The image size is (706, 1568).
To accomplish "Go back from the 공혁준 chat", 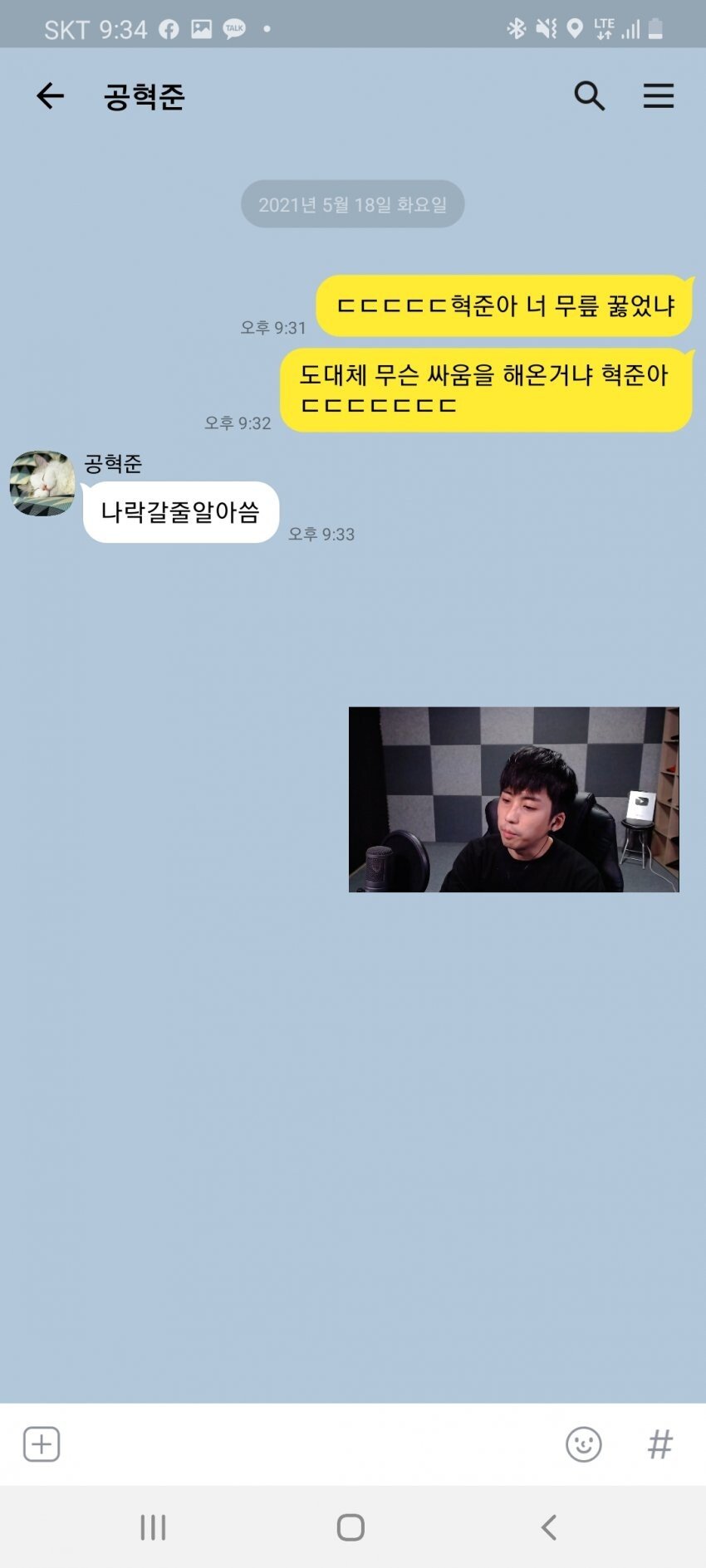I will 50,96.
